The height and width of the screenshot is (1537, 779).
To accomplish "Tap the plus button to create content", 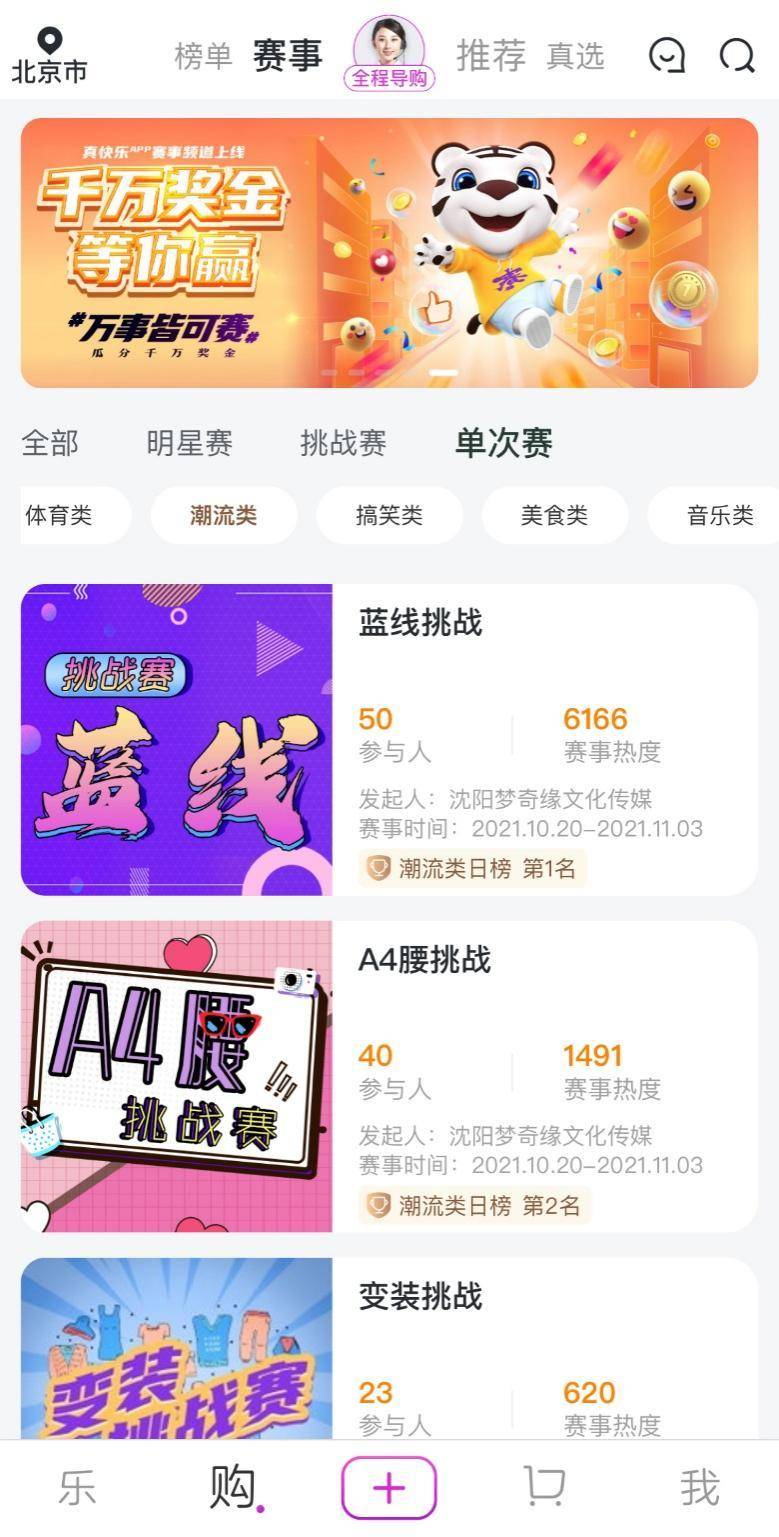I will (389, 1487).
